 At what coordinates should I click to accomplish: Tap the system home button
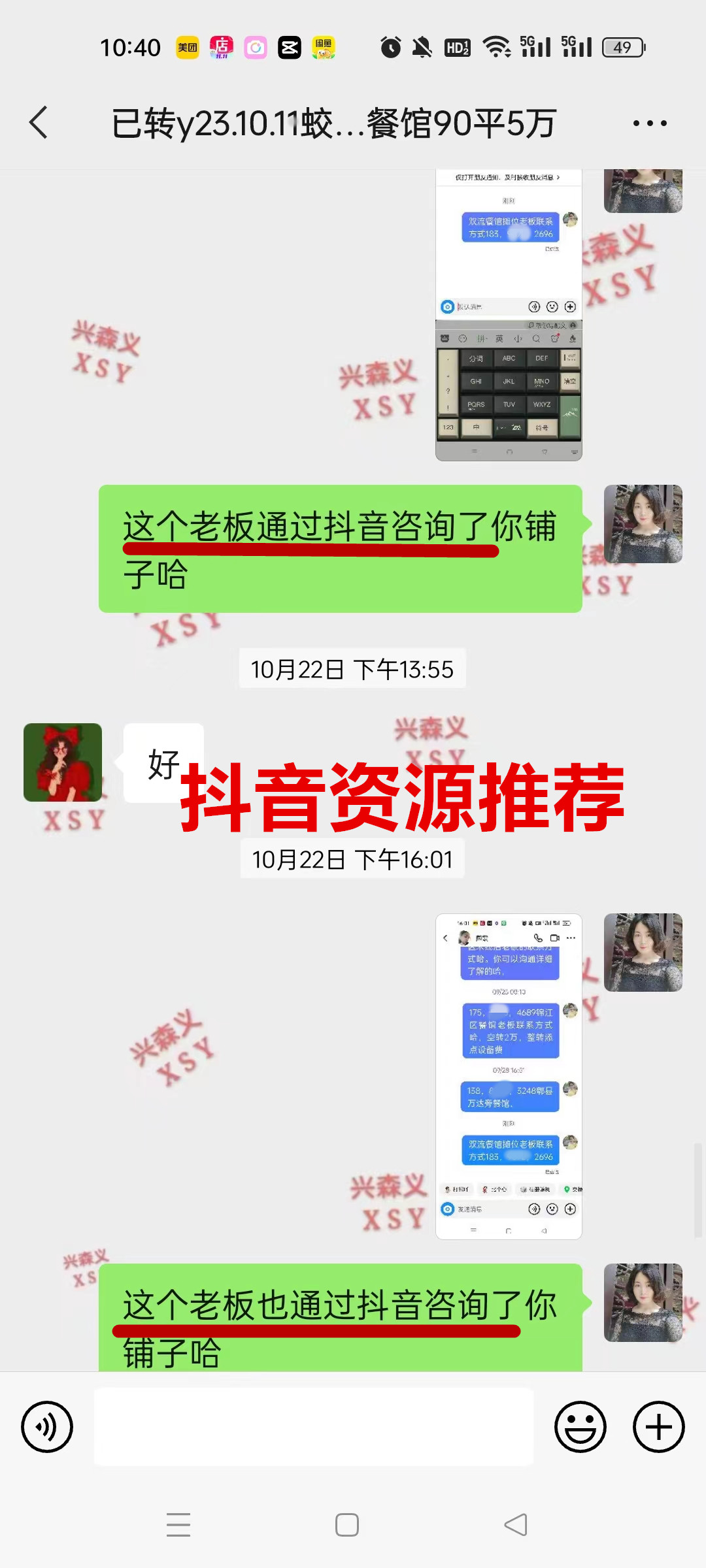pos(346,1525)
